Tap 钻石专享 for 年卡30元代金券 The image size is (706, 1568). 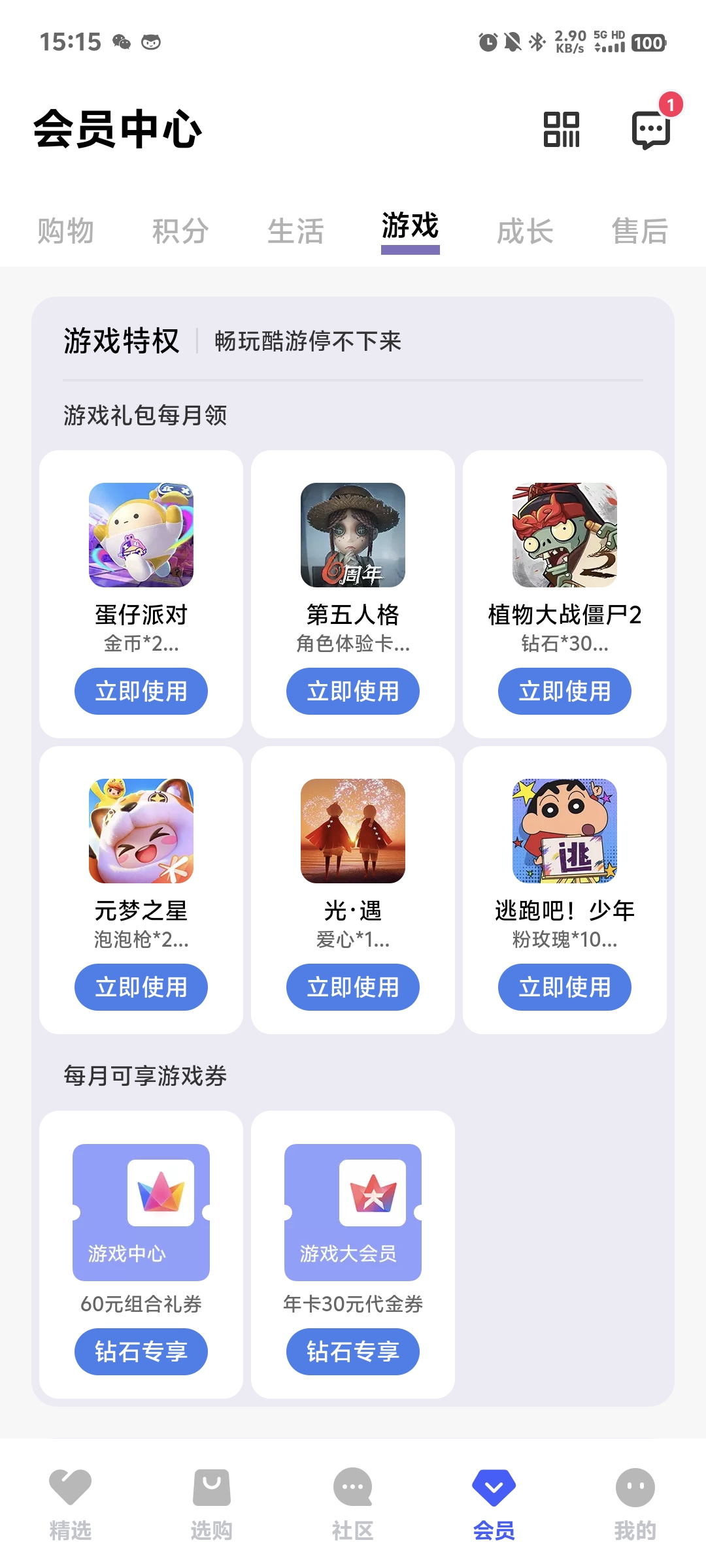coord(353,1352)
